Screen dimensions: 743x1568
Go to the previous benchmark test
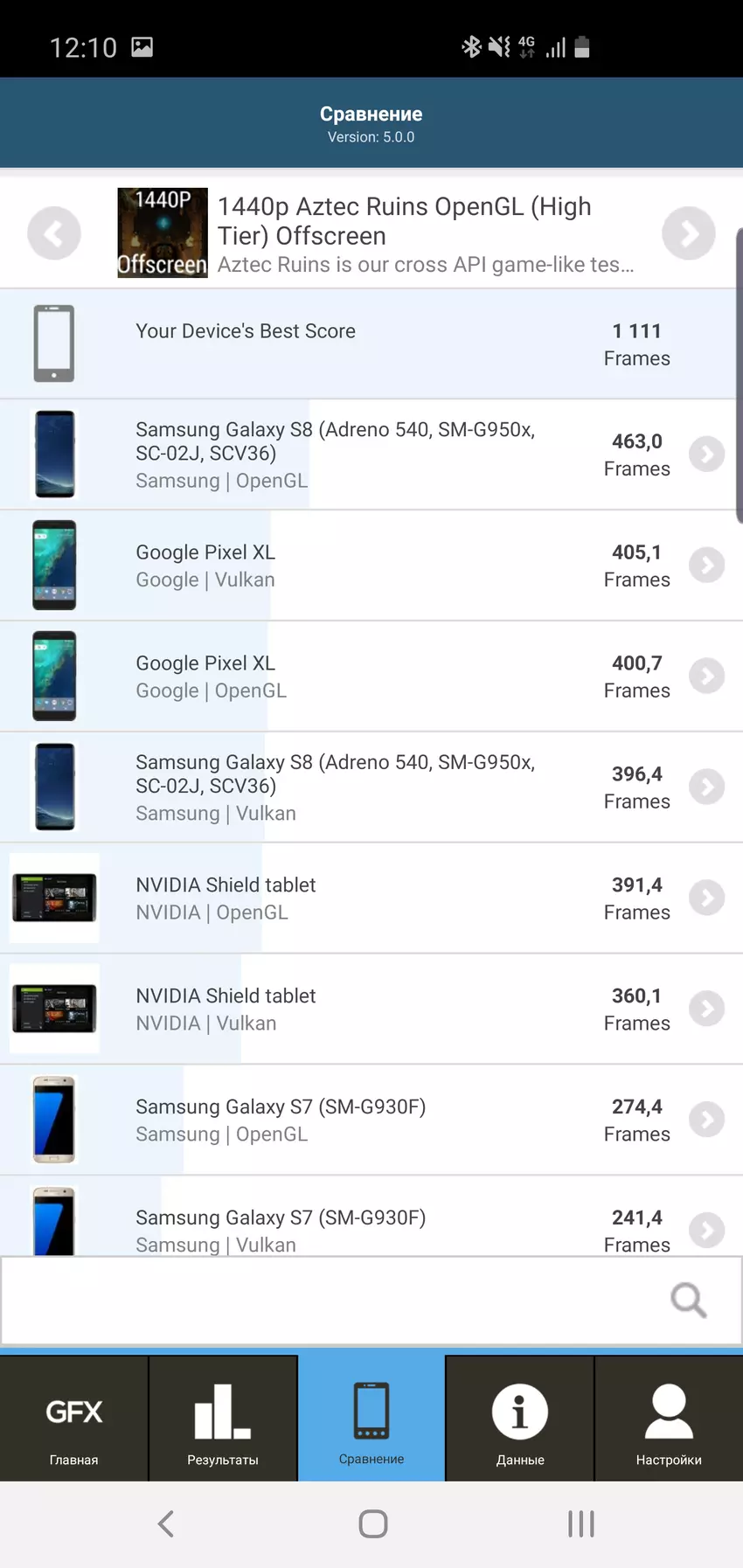pos(54,233)
